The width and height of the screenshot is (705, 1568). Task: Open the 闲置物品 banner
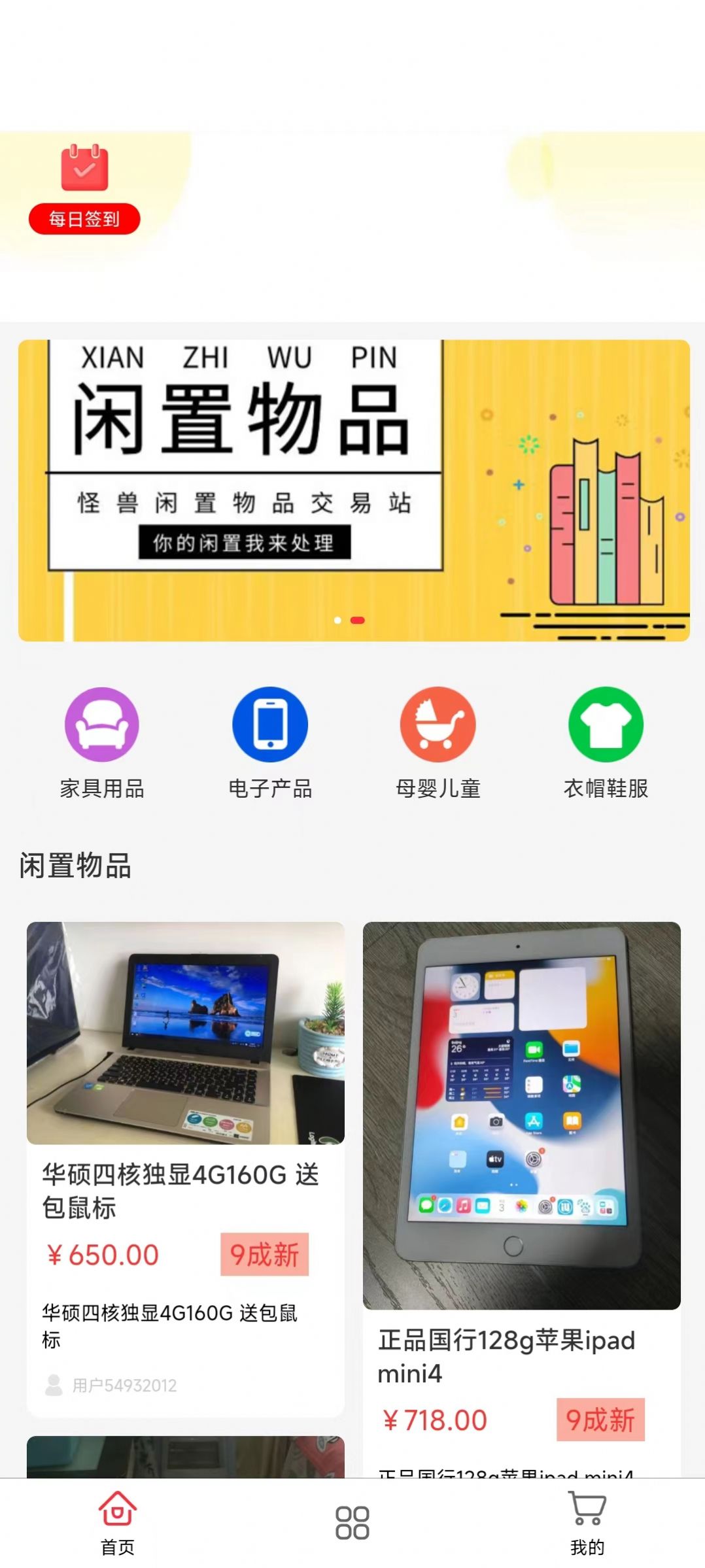click(353, 490)
